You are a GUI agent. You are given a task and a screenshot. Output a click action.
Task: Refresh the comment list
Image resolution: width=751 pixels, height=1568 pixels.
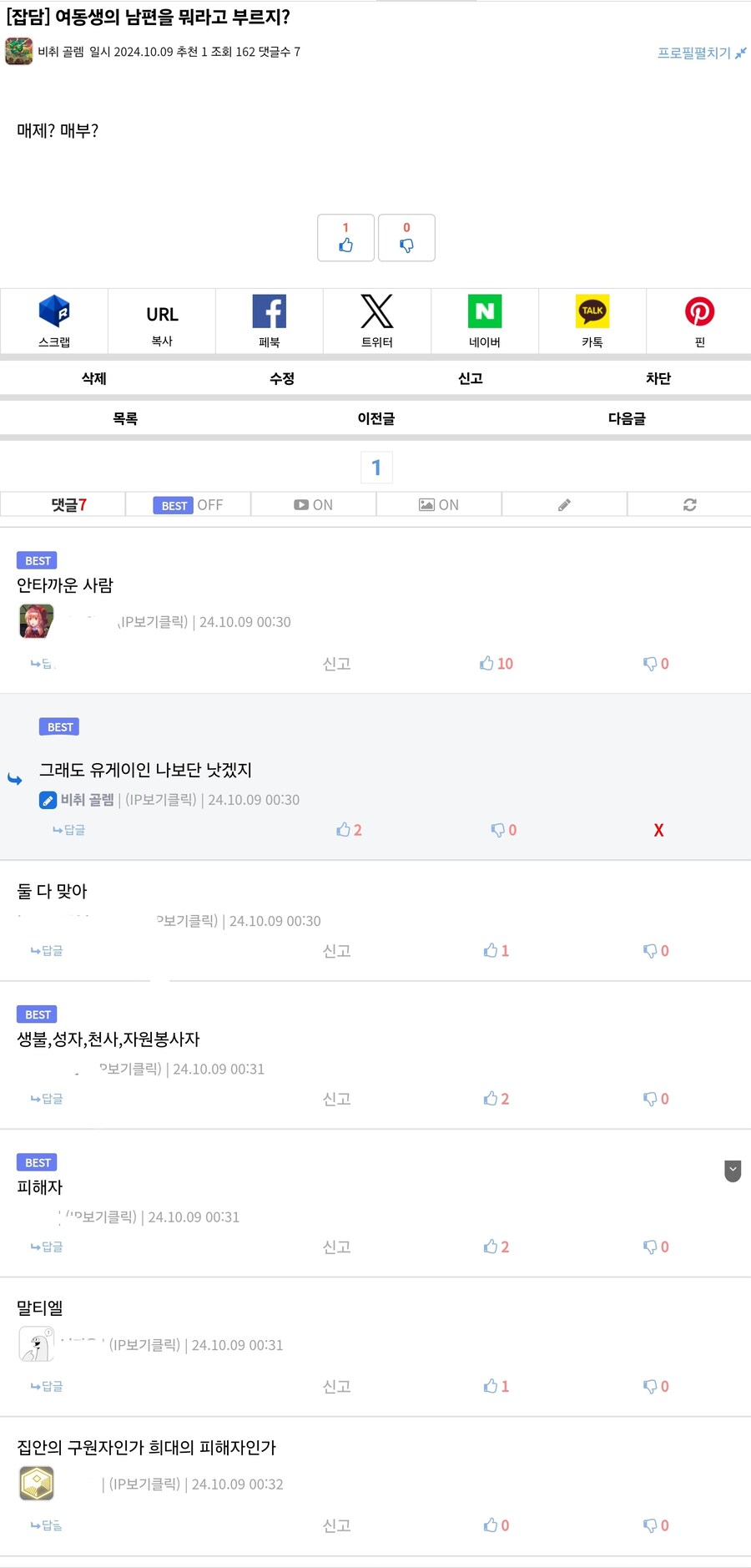689,505
